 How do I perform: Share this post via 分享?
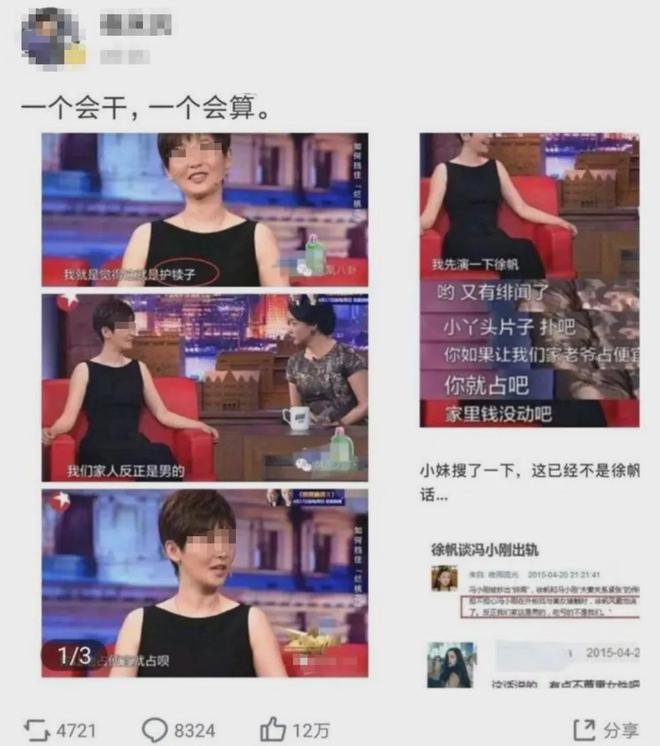click(x=606, y=730)
